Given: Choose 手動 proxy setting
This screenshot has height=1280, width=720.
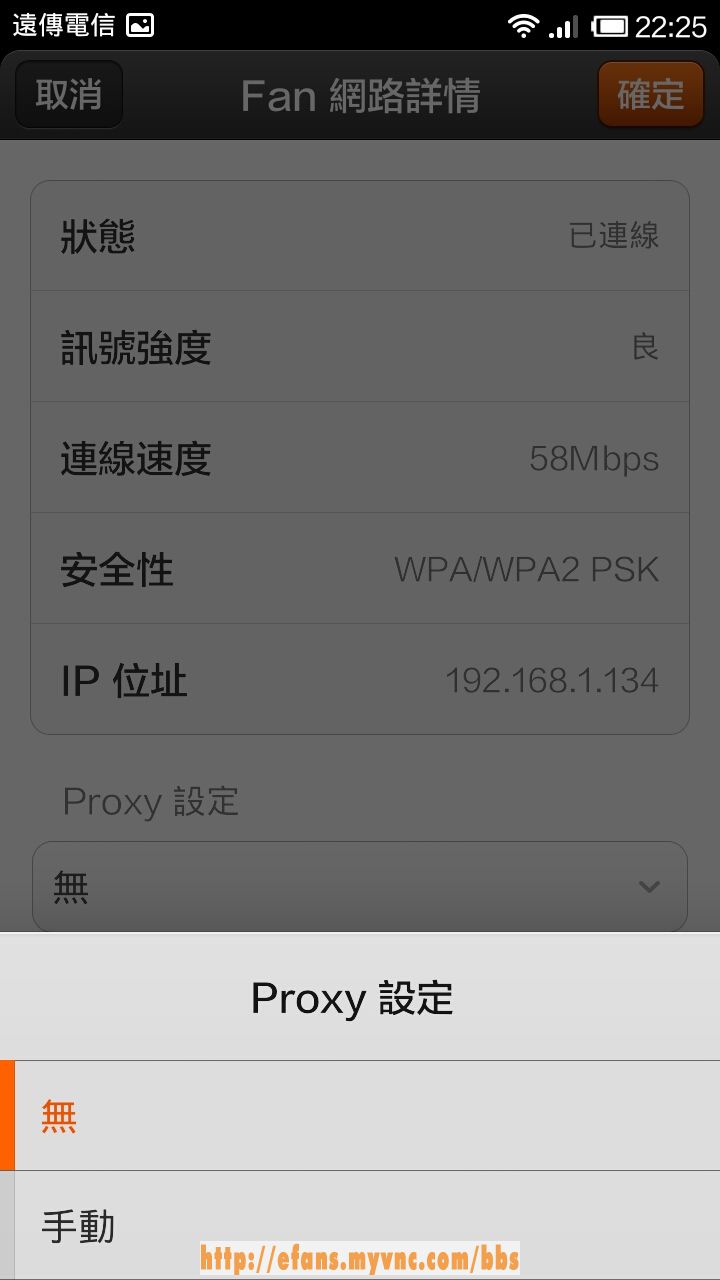Looking at the screenshot, I should coord(360,1226).
